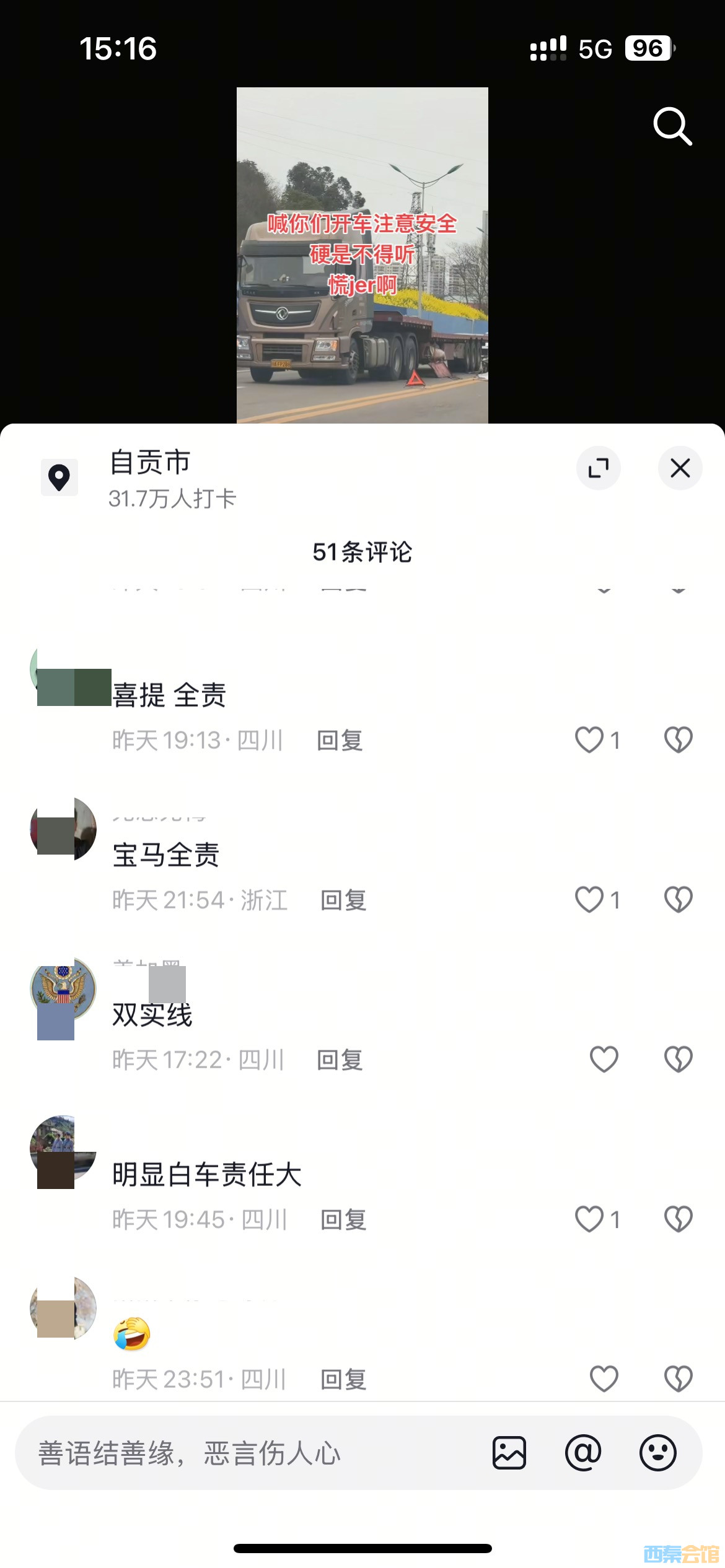Like the comment 双实线
Screen dimensions: 725x1568
click(604, 1059)
